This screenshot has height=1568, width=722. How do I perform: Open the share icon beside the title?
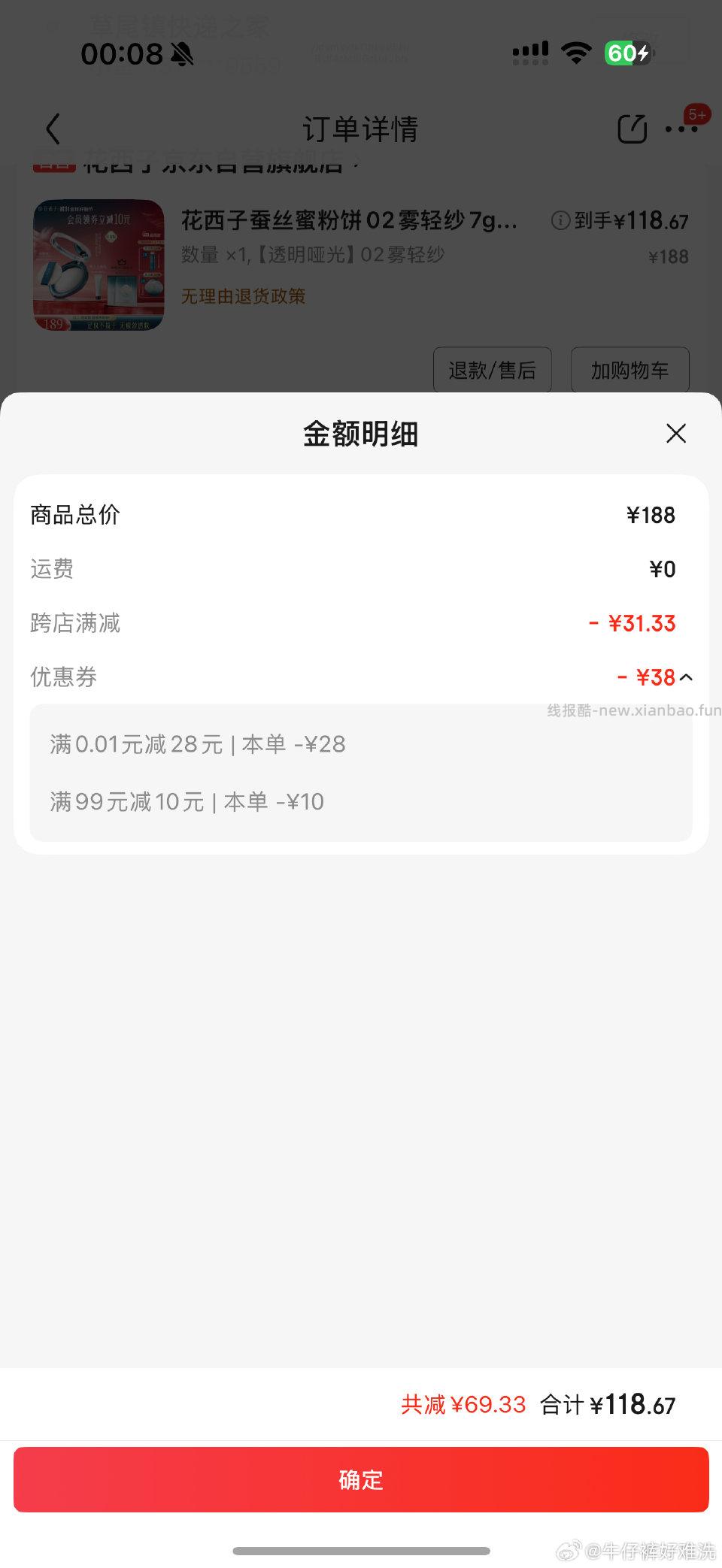coord(633,128)
